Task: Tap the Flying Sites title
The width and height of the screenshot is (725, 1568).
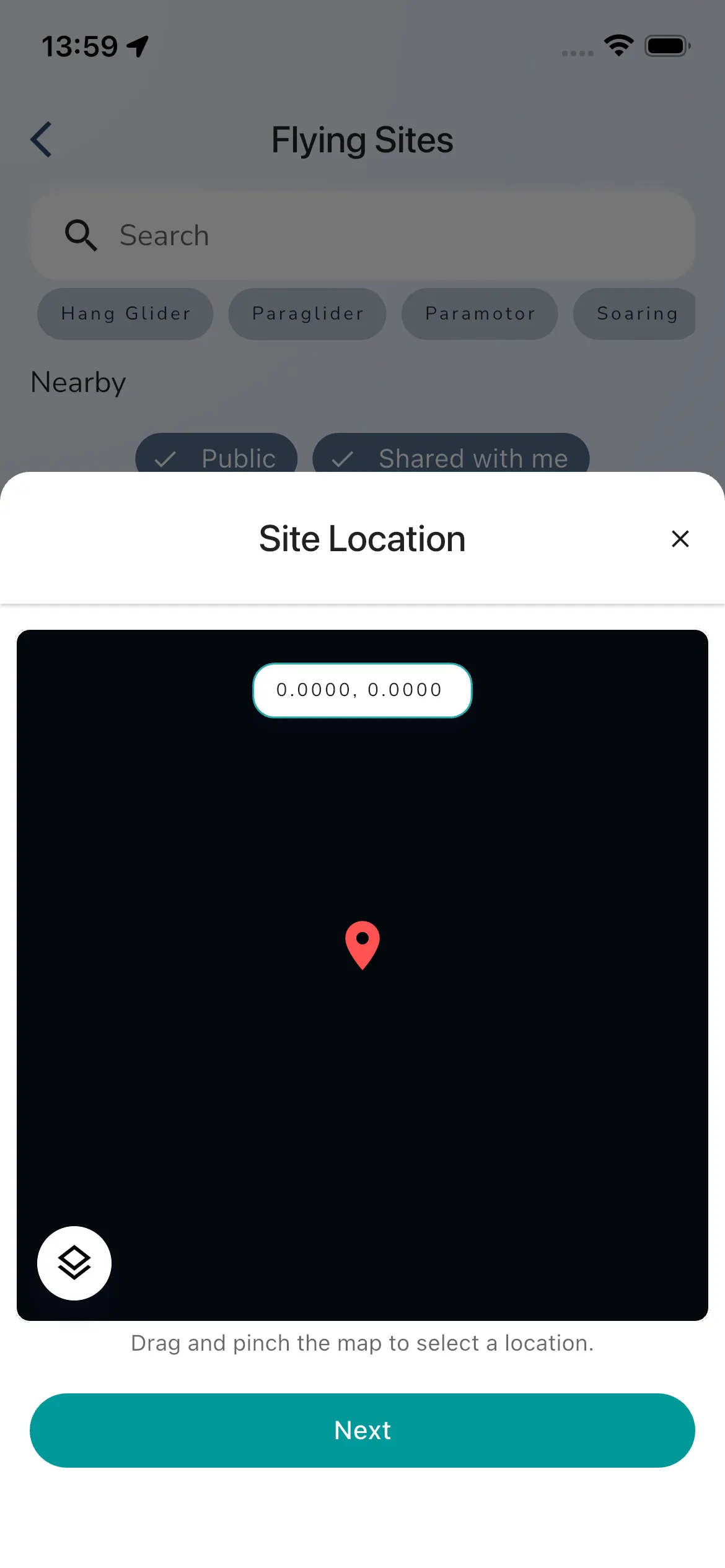Action: tap(362, 139)
